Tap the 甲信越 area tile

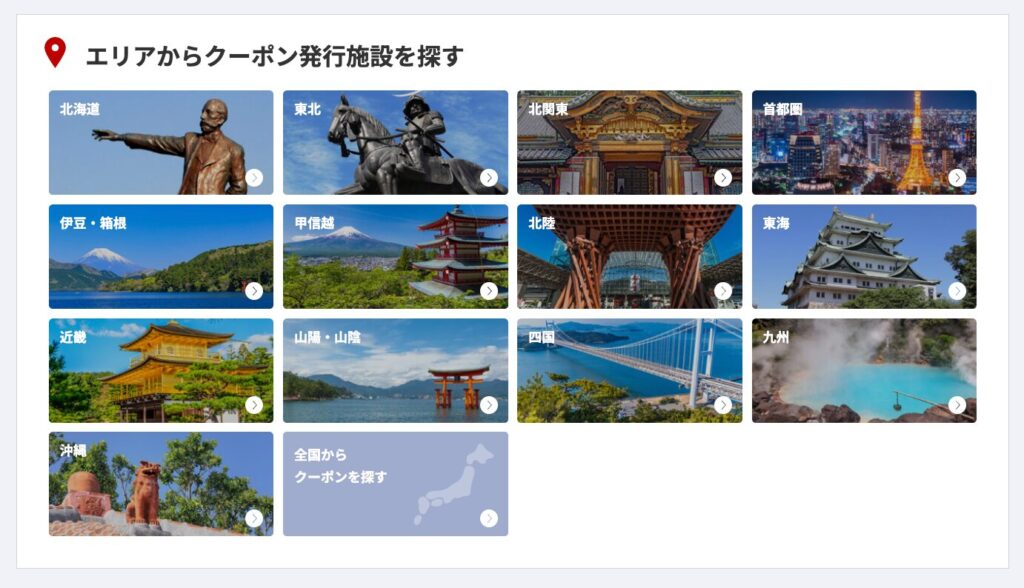click(395, 256)
